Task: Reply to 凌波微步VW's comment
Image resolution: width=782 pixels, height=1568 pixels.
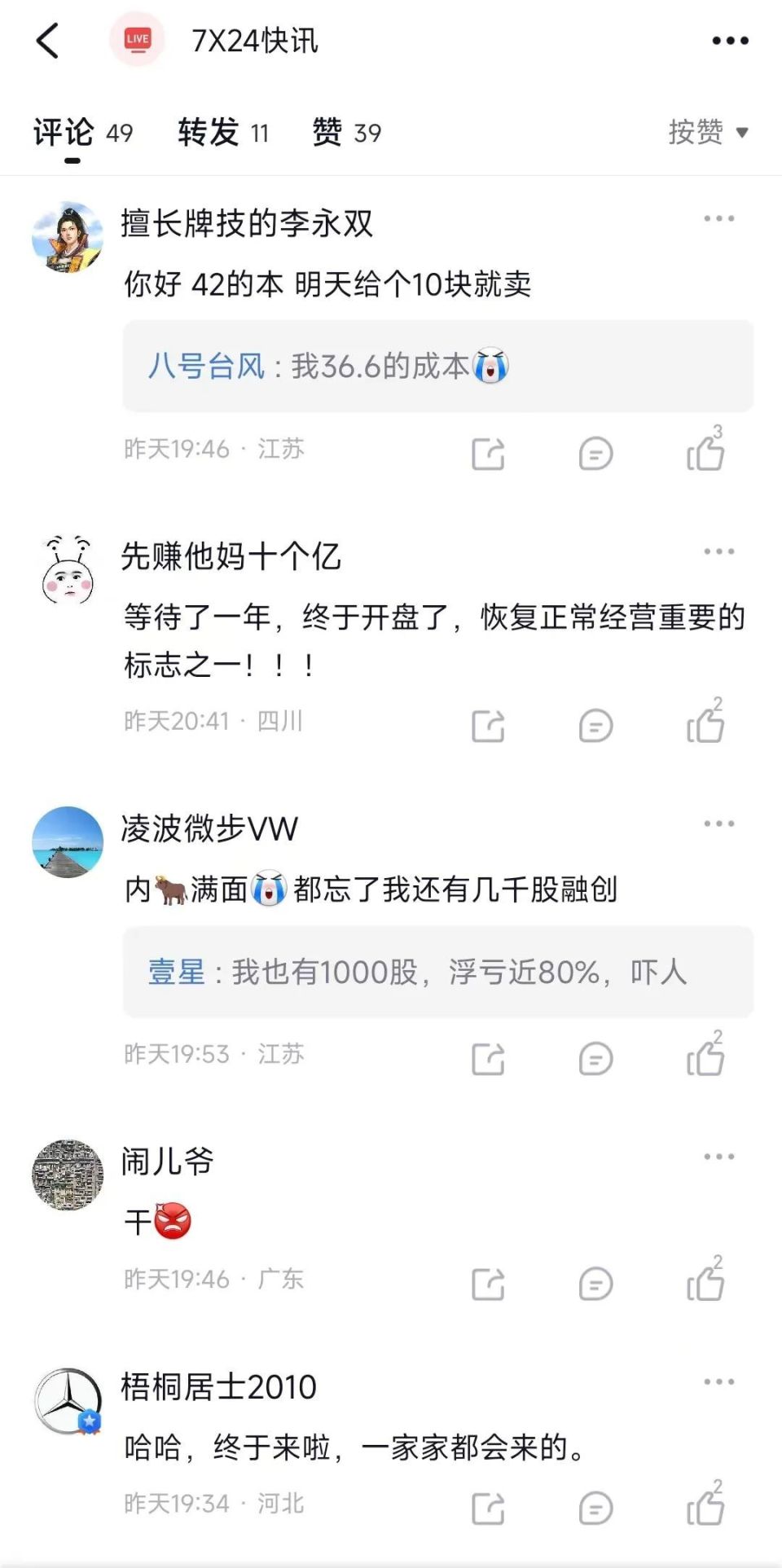Action: tap(595, 1058)
